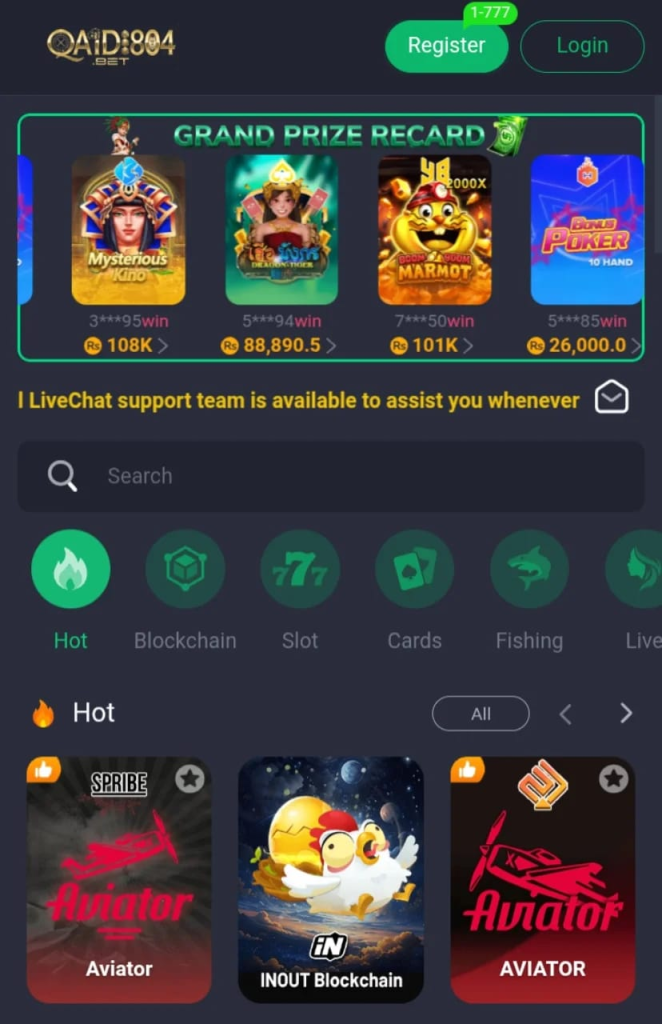Favorite the AVIATOR game with star

(x=614, y=779)
